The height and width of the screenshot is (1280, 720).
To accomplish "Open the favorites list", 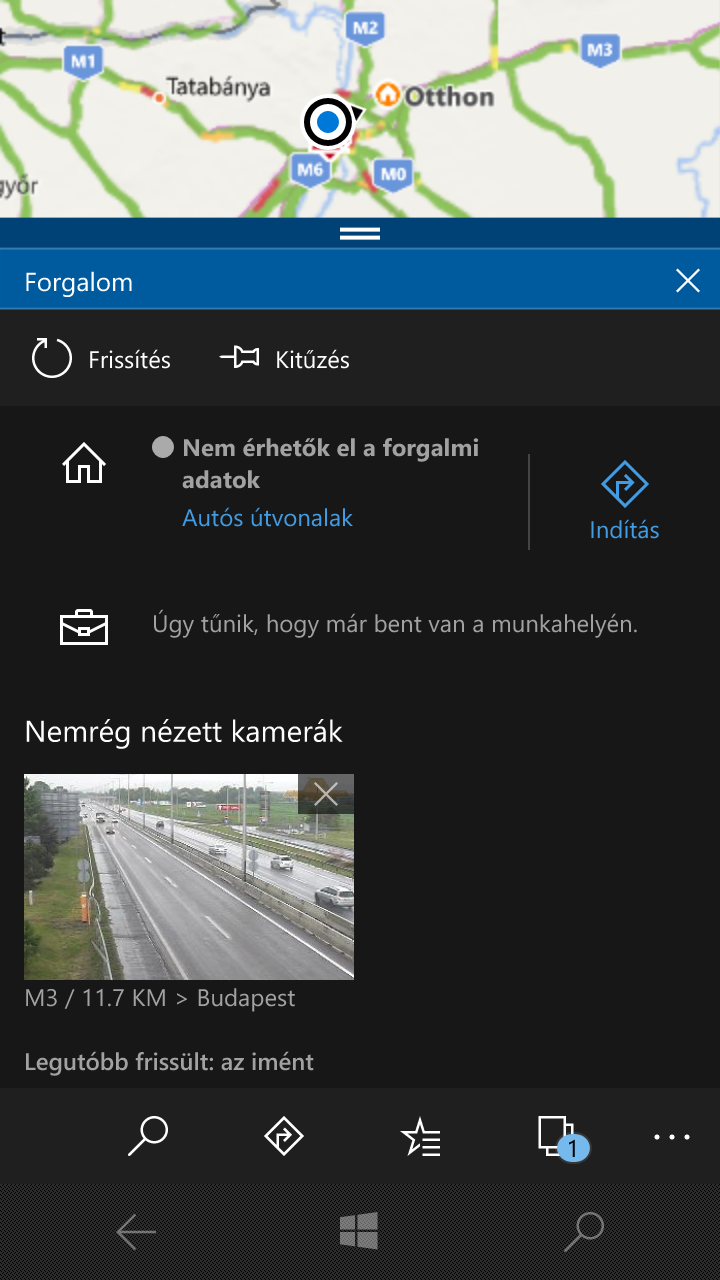I will click(x=420, y=1137).
